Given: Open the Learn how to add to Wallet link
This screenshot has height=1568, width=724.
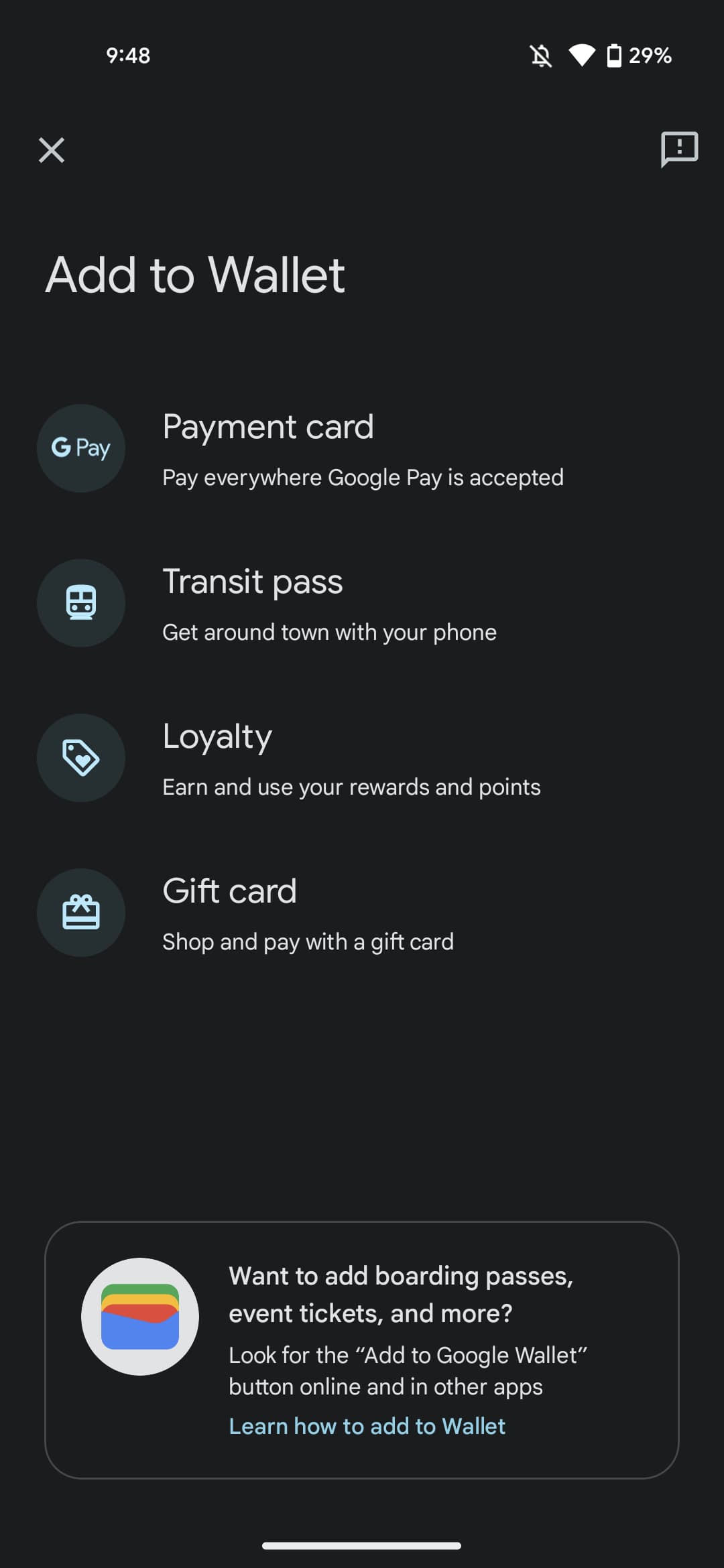Looking at the screenshot, I should (367, 1426).
